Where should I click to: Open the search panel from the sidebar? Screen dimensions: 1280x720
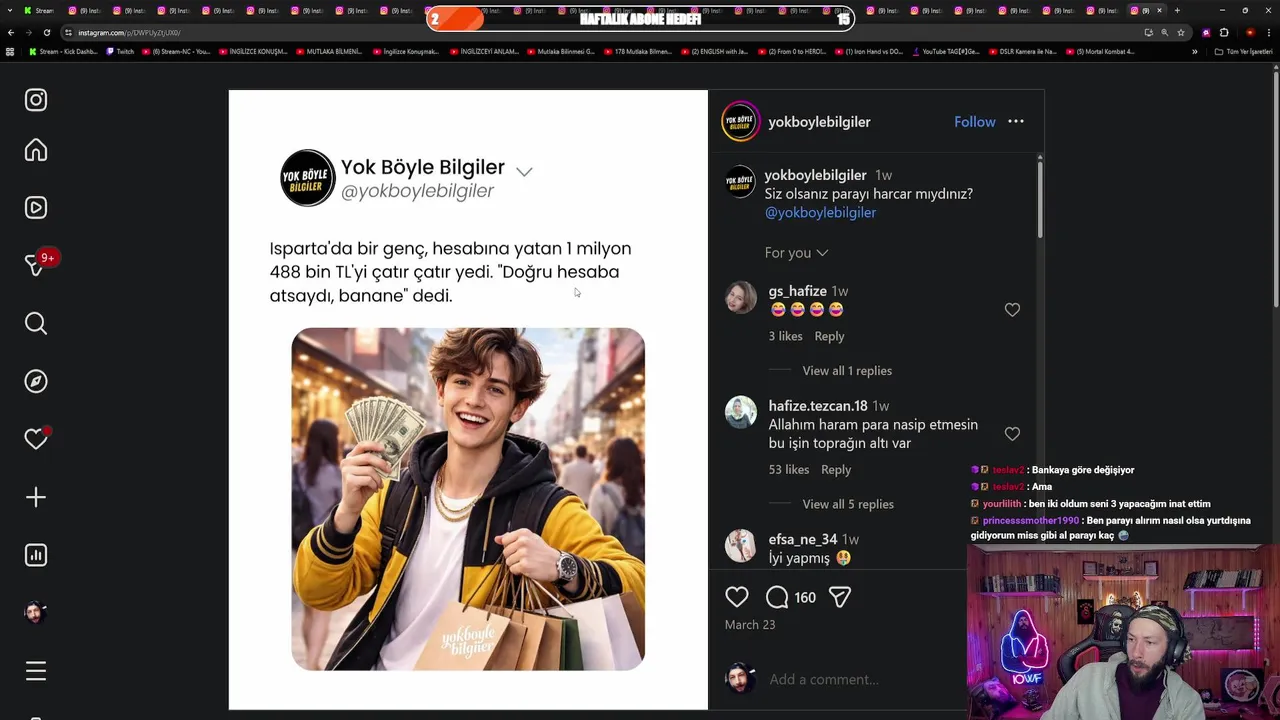click(36, 323)
